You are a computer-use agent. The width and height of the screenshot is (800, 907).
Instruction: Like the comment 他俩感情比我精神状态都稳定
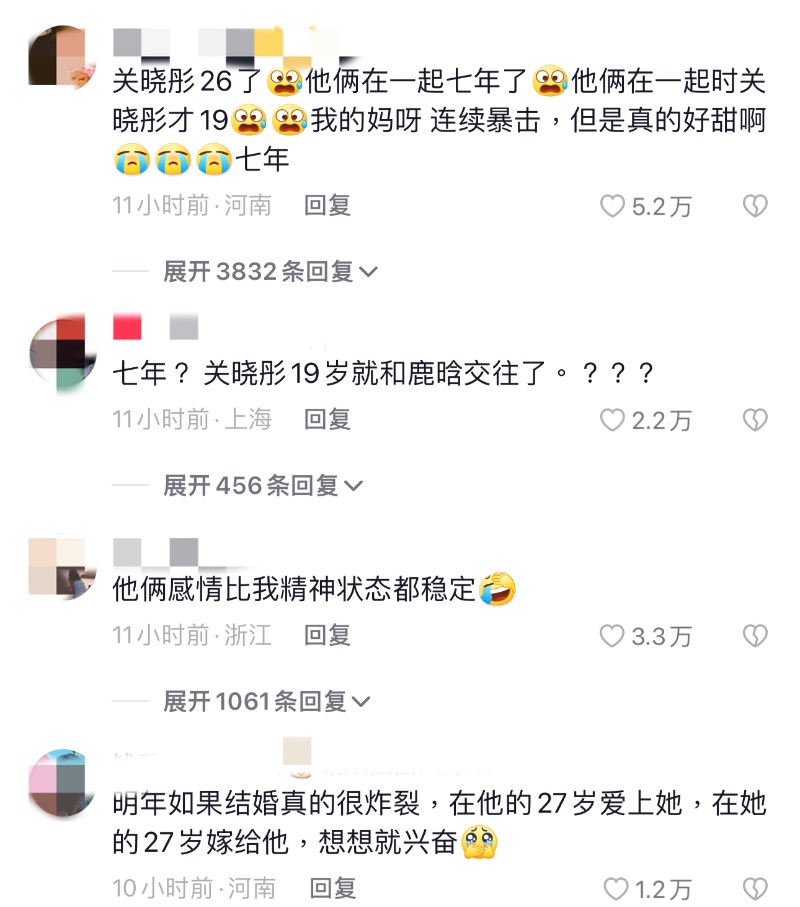tap(613, 636)
